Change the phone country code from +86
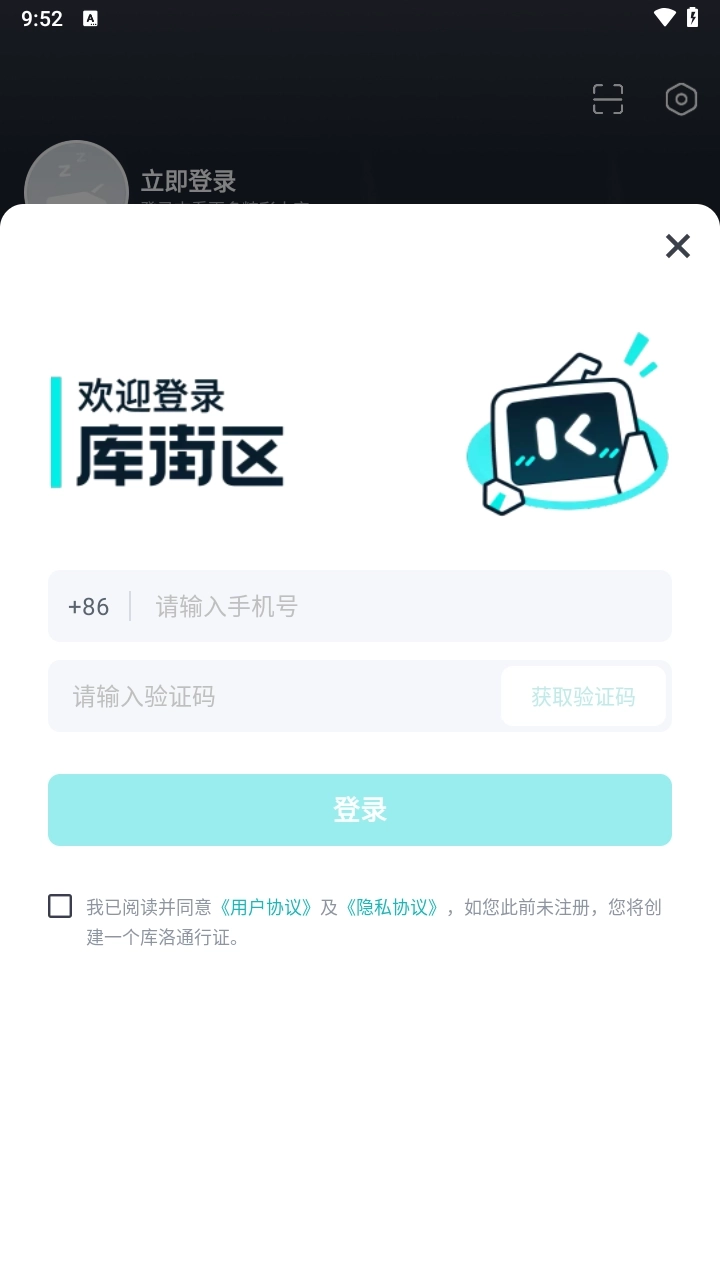This screenshot has width=720, height=1280. pos(89,606)
